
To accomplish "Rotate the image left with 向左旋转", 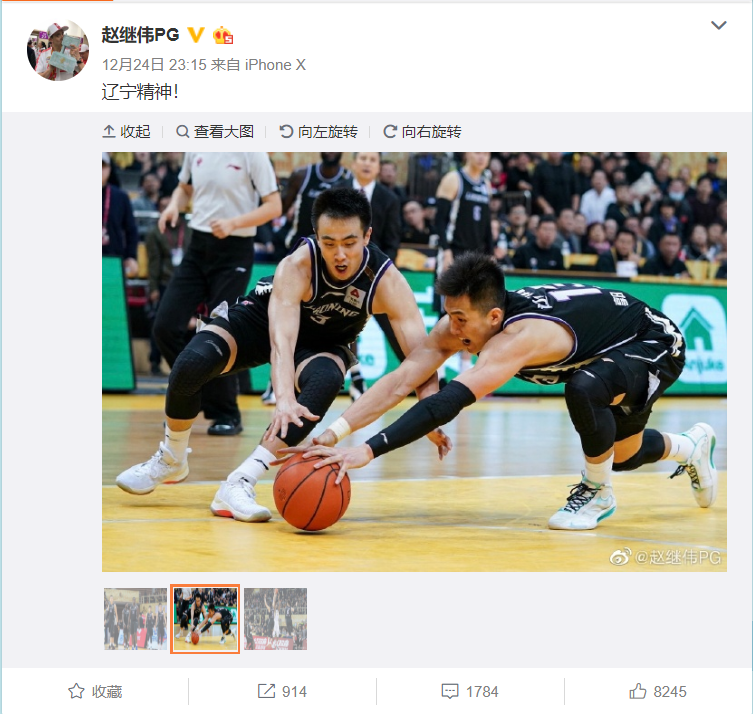I will click(318, 132).
